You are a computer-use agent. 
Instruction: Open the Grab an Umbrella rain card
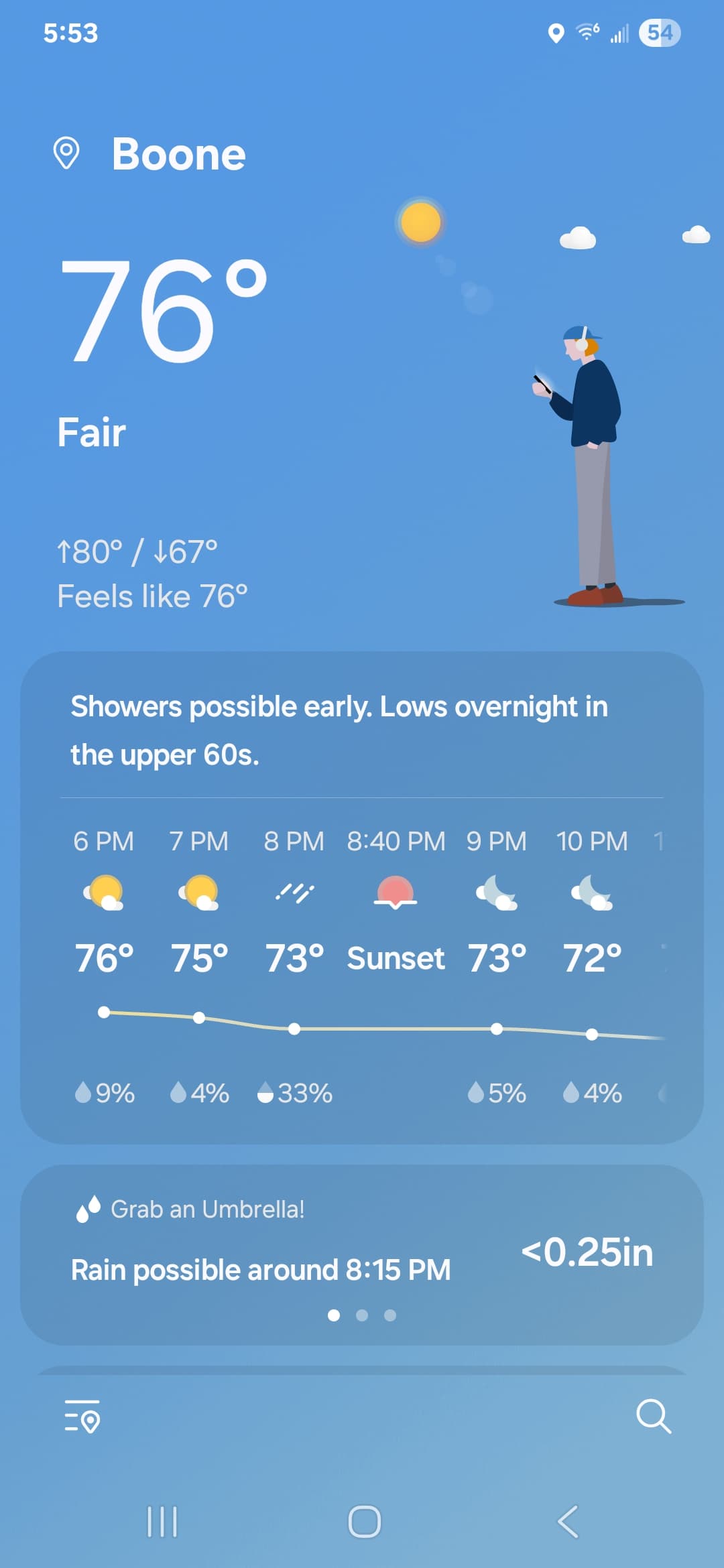[362, 1254]
